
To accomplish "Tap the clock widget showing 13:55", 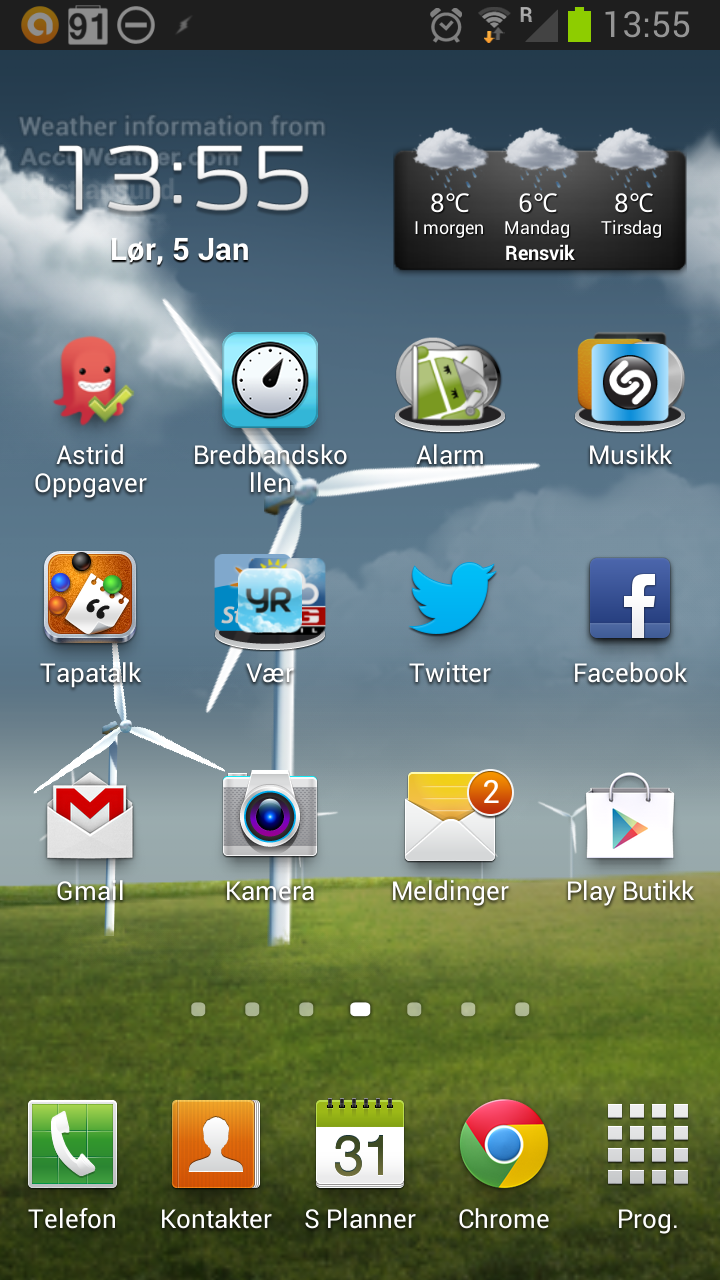I will tap(181, 198).
